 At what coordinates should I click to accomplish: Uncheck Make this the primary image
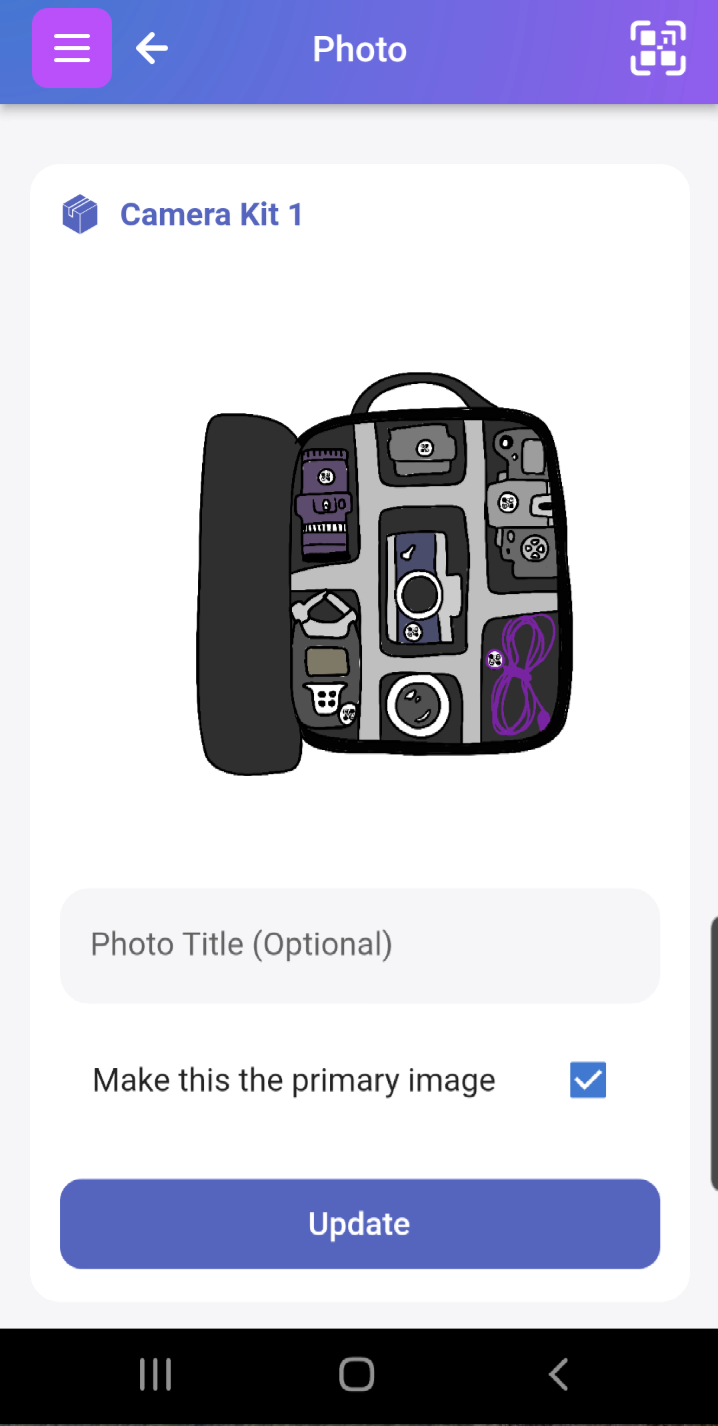pyautogui.click(x=588, y=1080)
